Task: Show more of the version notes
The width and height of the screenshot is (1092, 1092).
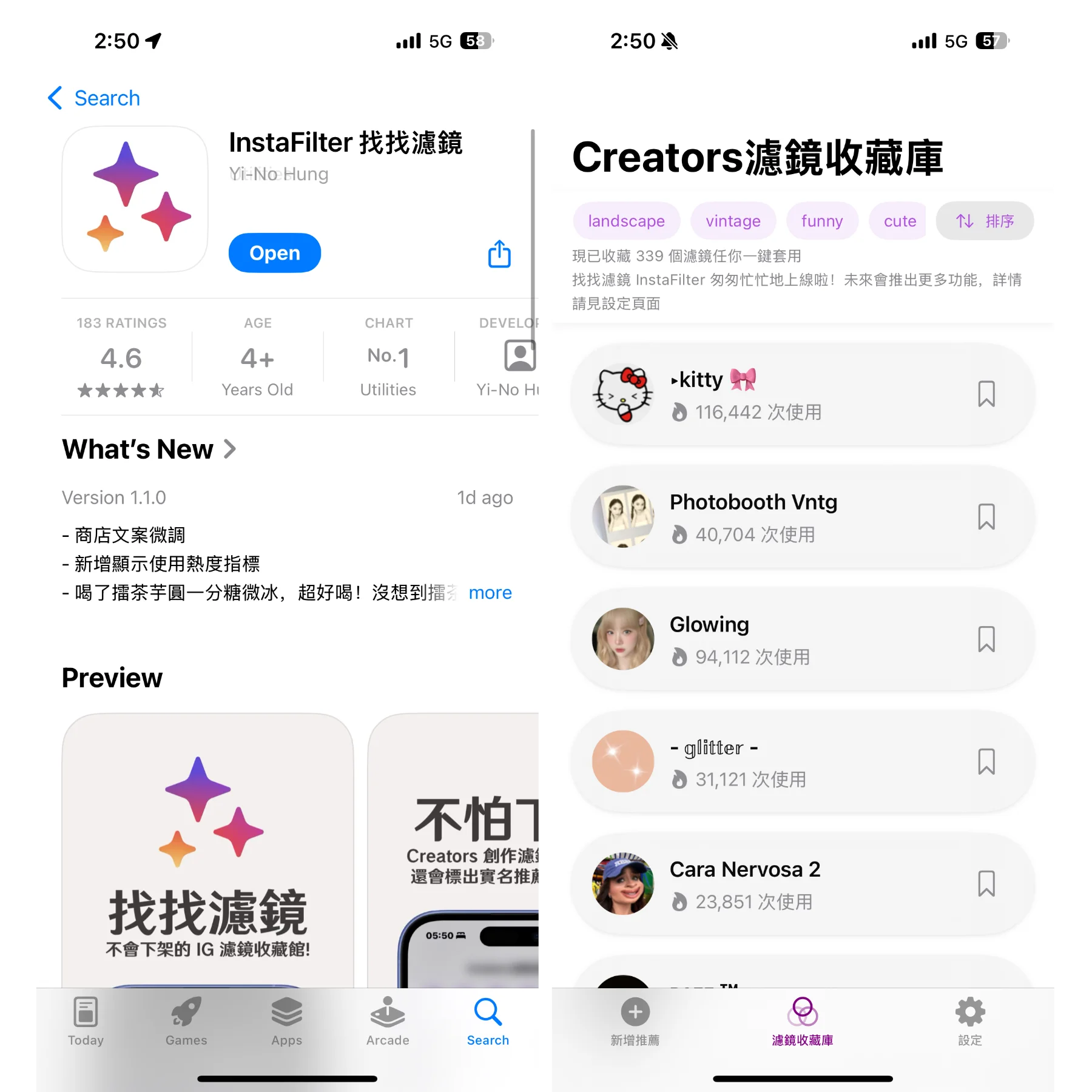Action: coord(490,593)
